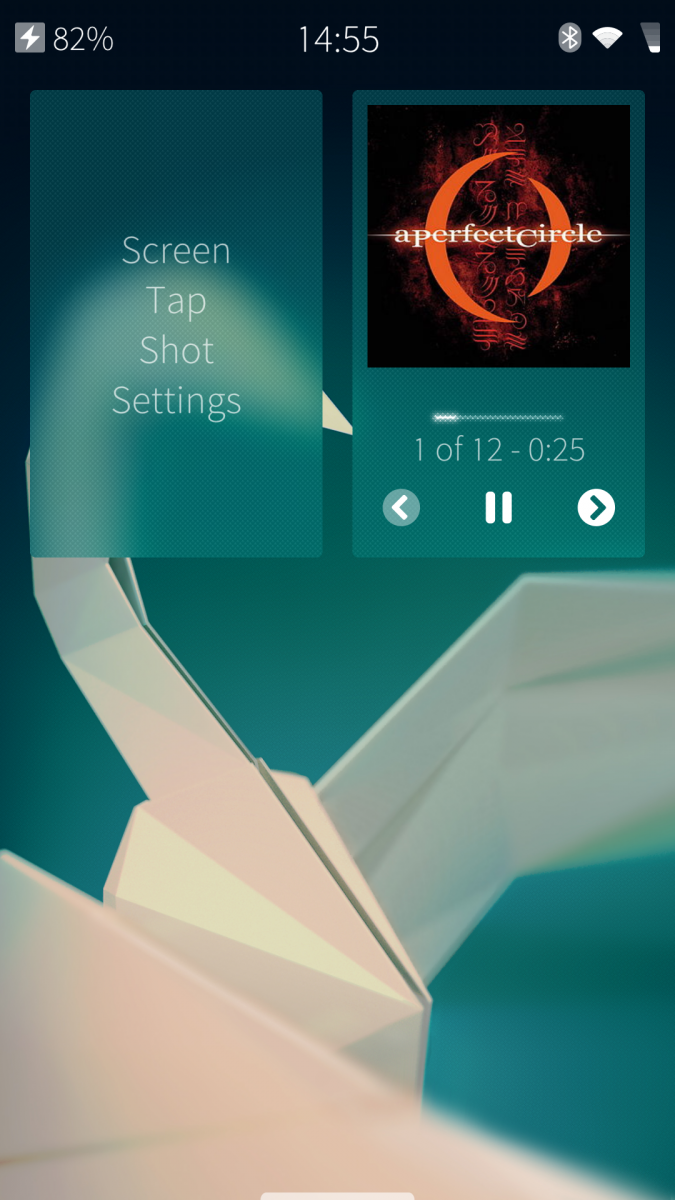Screen dimensions: 675x1200
Task: Open the Screen Tap Shot Settings app cover
Action: (x=176, y=324)
